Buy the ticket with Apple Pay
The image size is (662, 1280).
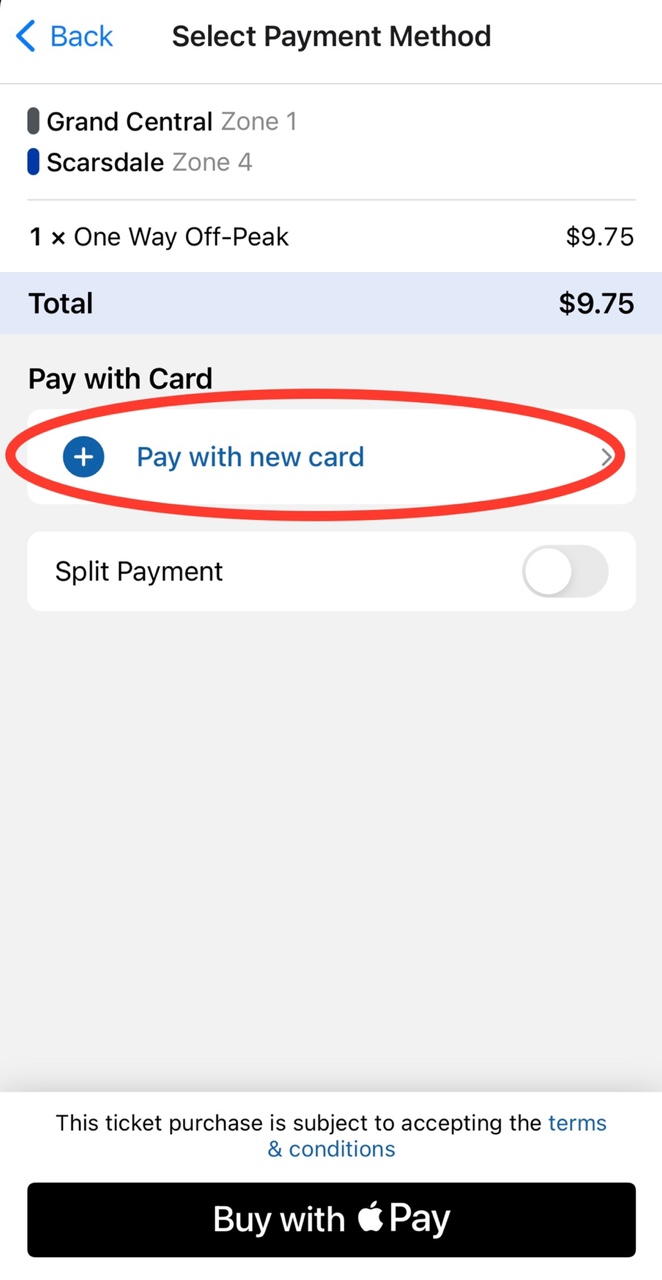331,1219
